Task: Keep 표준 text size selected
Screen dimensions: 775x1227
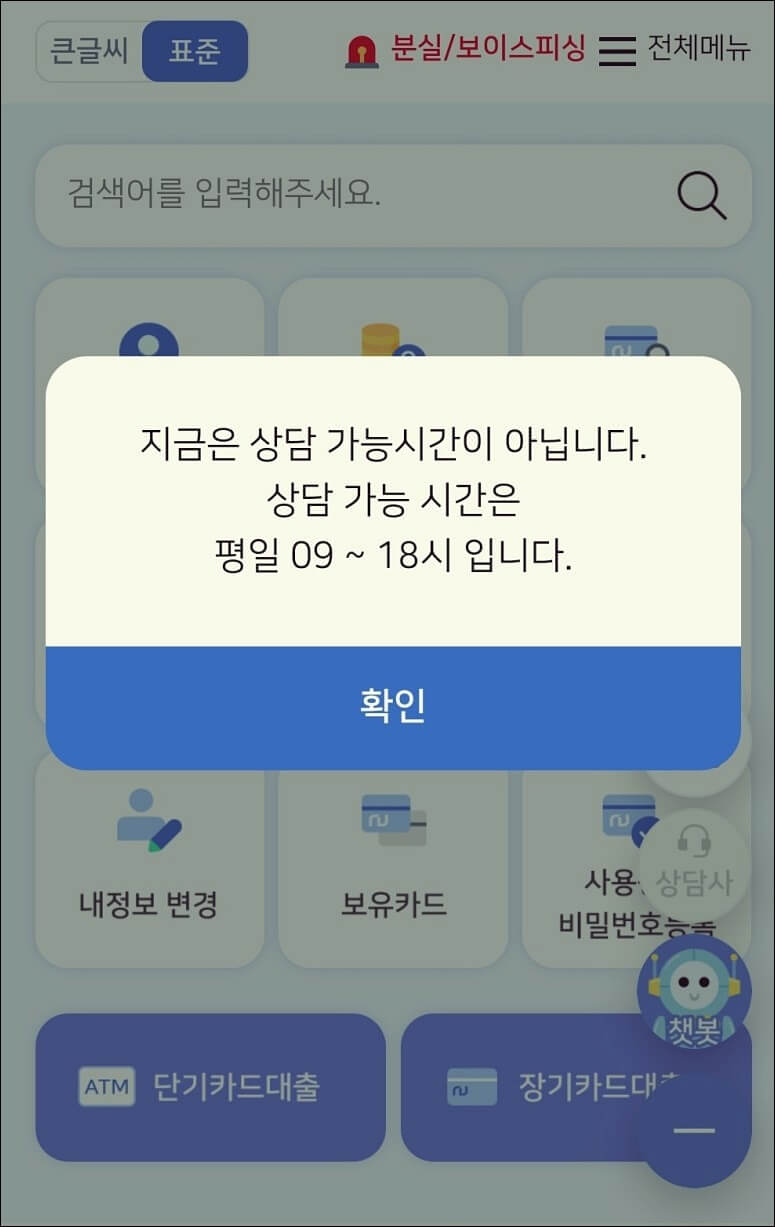Action: tap(195, 51)
